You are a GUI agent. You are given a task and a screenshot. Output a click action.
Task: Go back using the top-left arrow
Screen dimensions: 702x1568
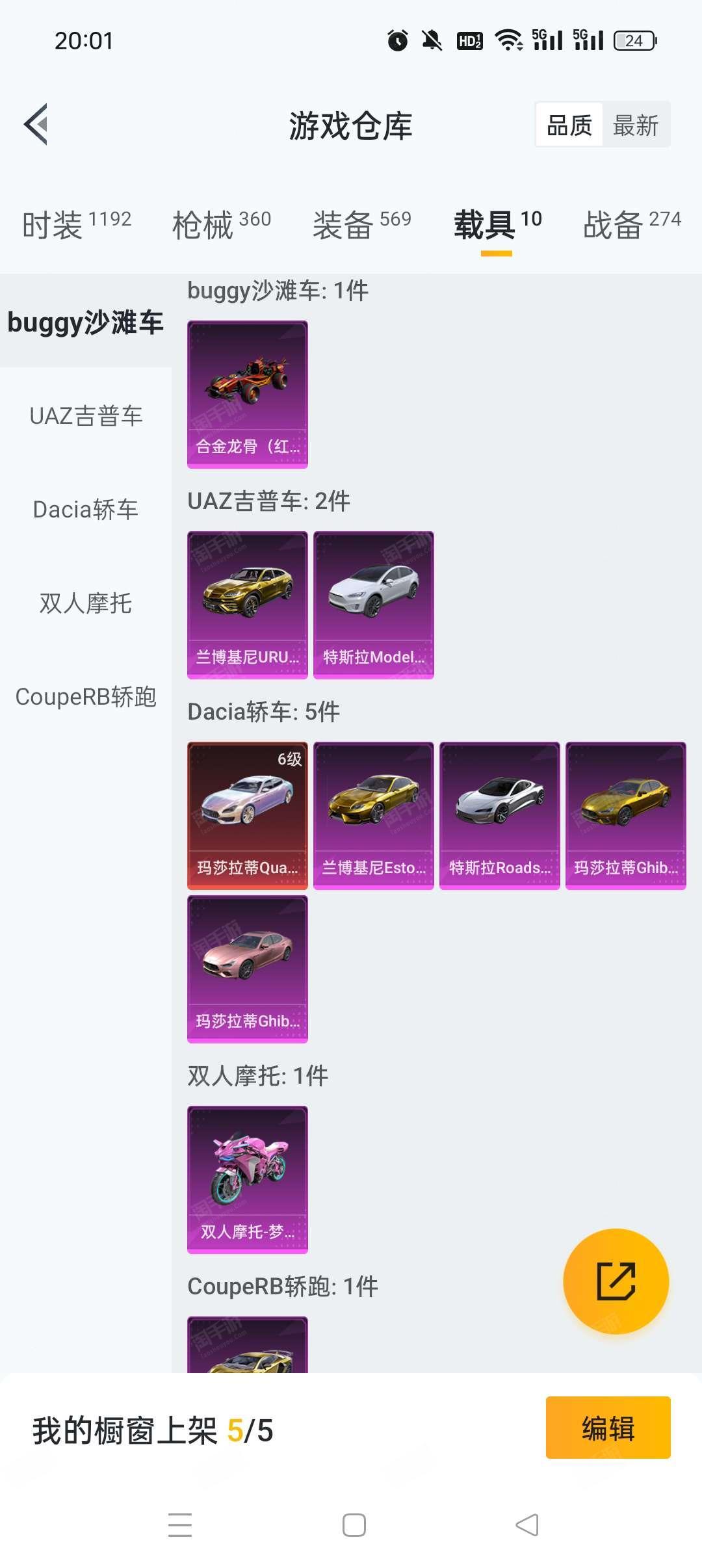click(x=36, y=124)
